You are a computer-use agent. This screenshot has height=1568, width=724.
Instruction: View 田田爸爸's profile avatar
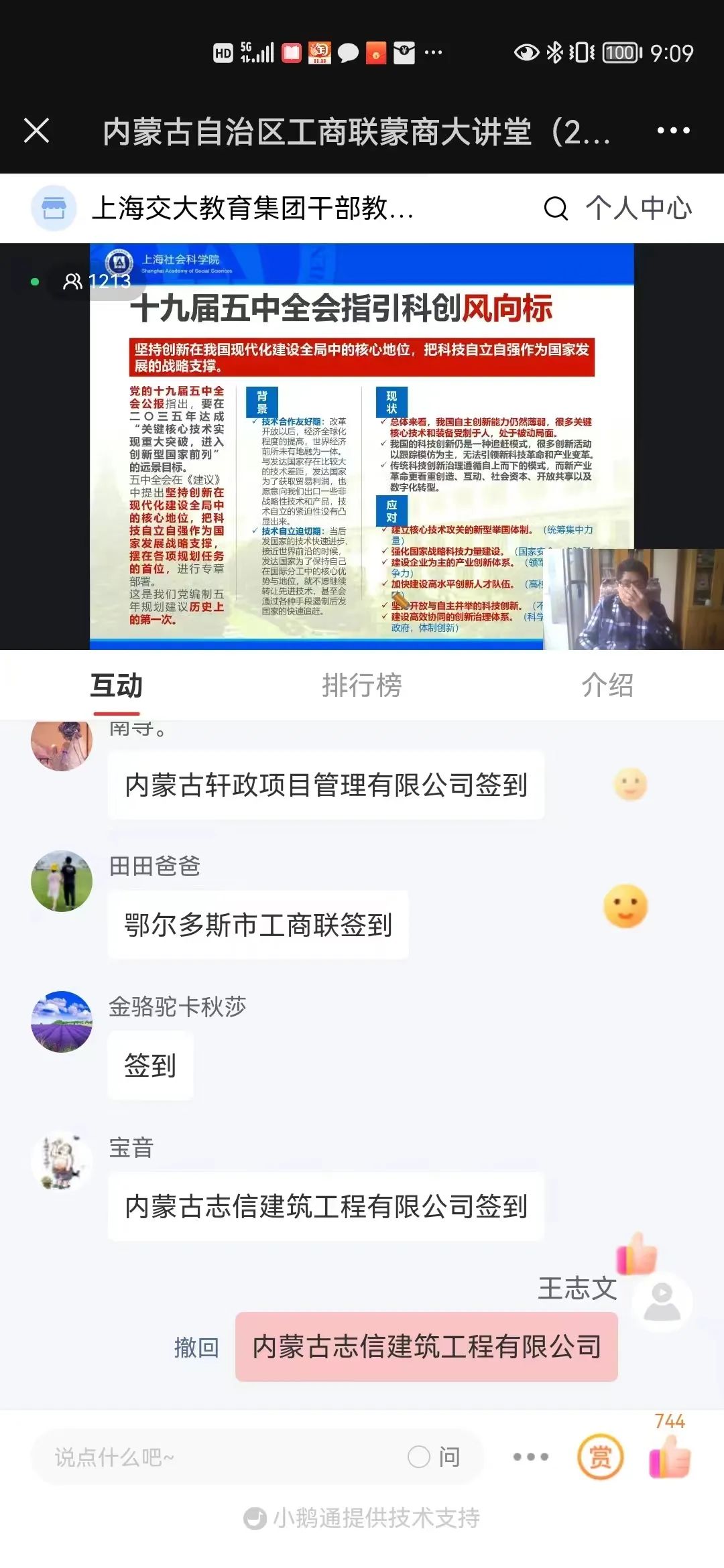[62, 881]
